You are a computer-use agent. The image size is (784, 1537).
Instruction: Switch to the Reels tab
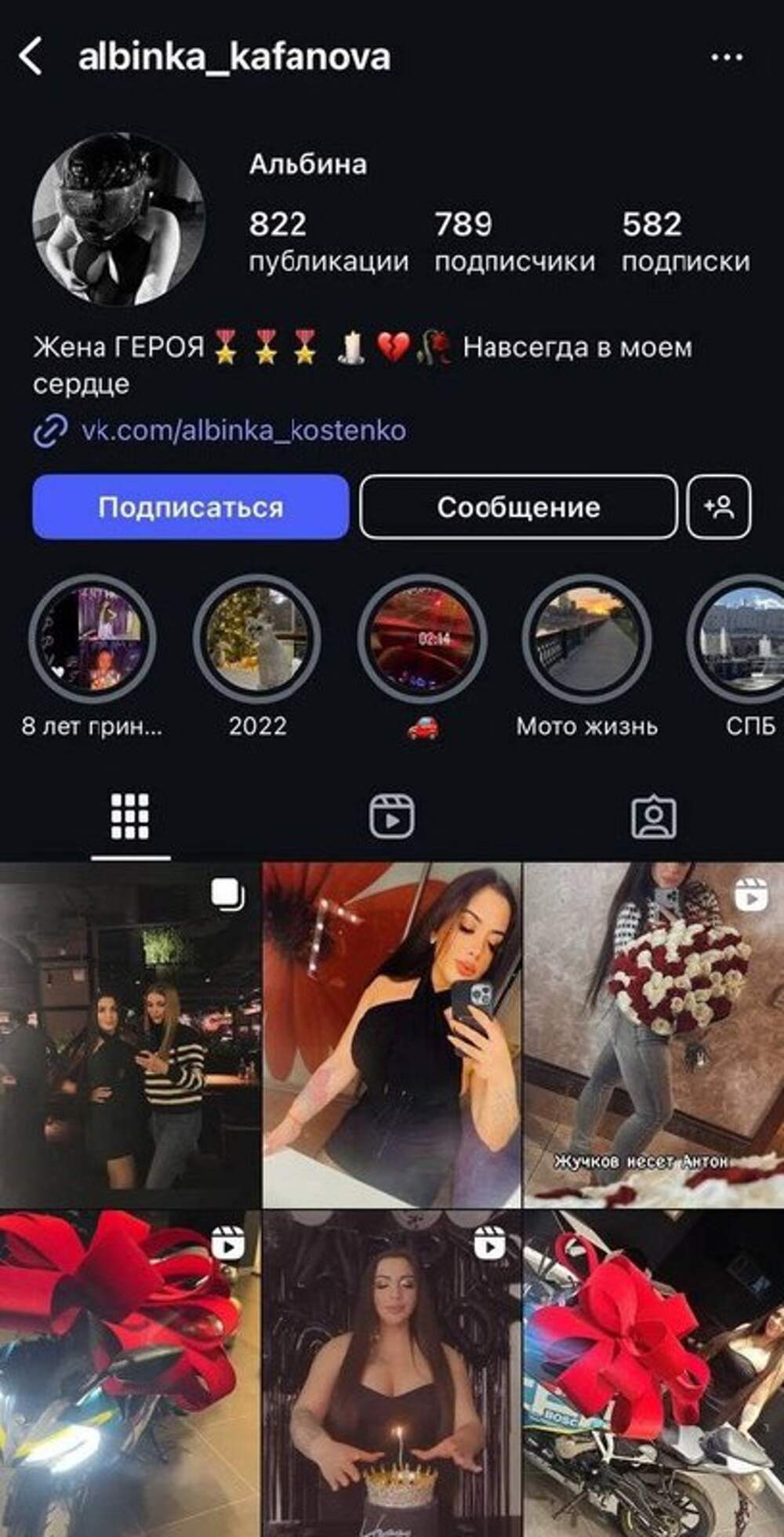[391, 817]
